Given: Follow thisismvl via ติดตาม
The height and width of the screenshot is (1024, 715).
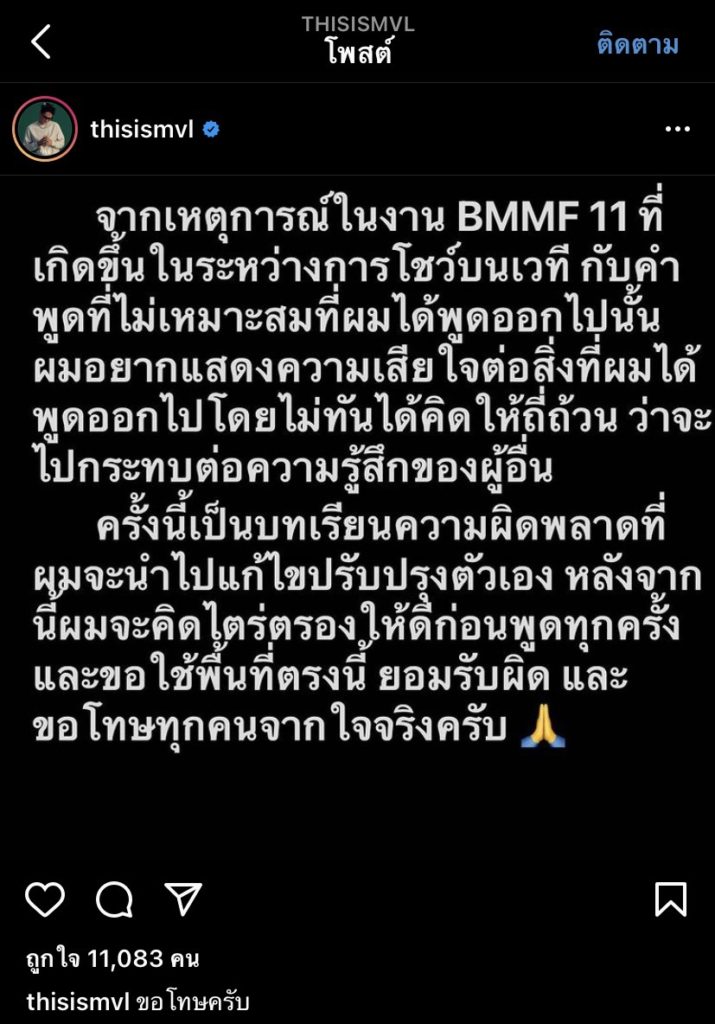Looking at the screenshot, I should click(x=637, y=45).
